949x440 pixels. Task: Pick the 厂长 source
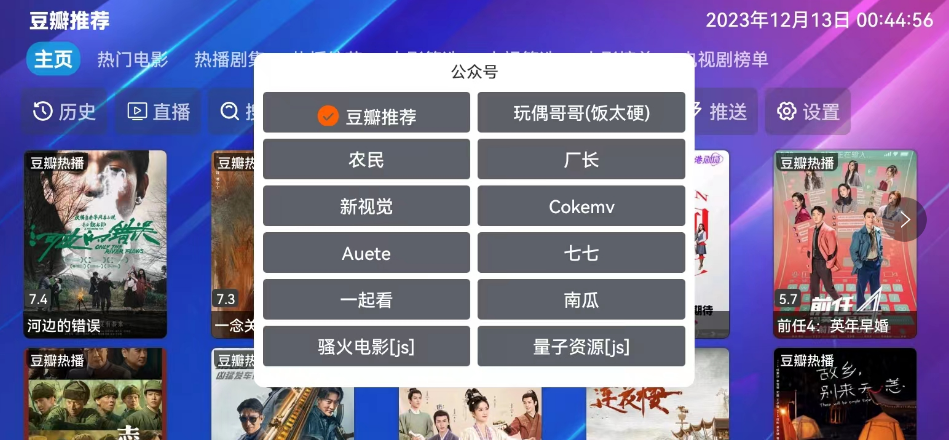point(581,159)
